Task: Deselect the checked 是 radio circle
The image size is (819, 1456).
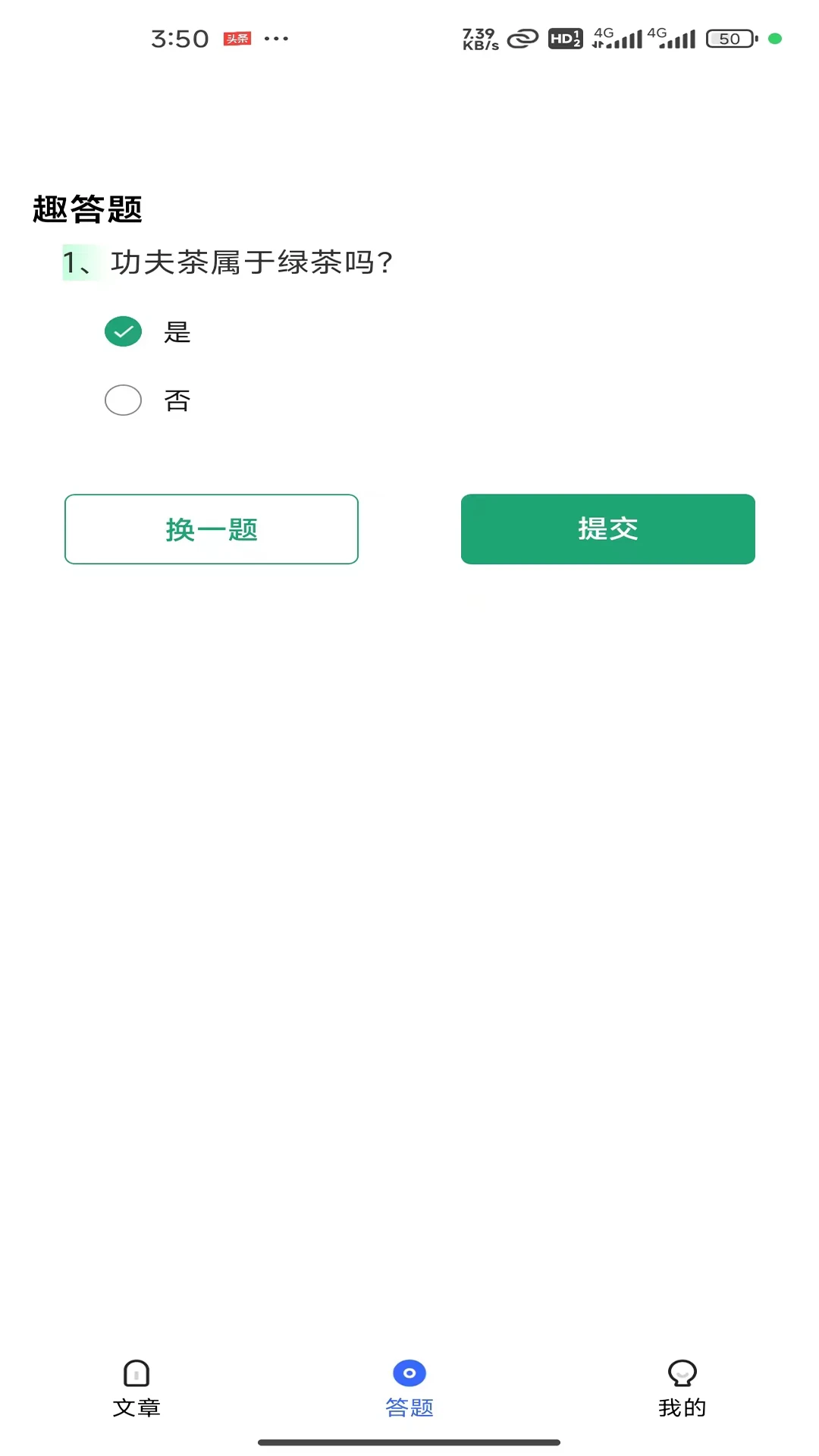Action: click(x=123, y=331)
